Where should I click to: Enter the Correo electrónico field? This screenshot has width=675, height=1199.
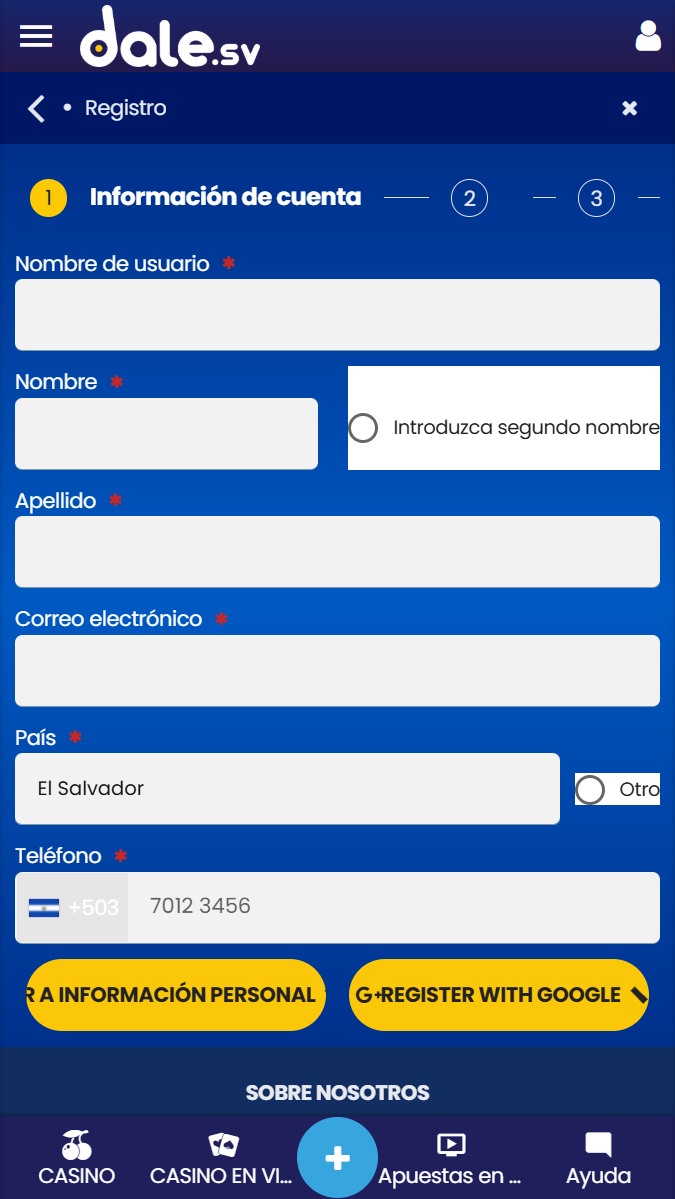click(337, 671)
